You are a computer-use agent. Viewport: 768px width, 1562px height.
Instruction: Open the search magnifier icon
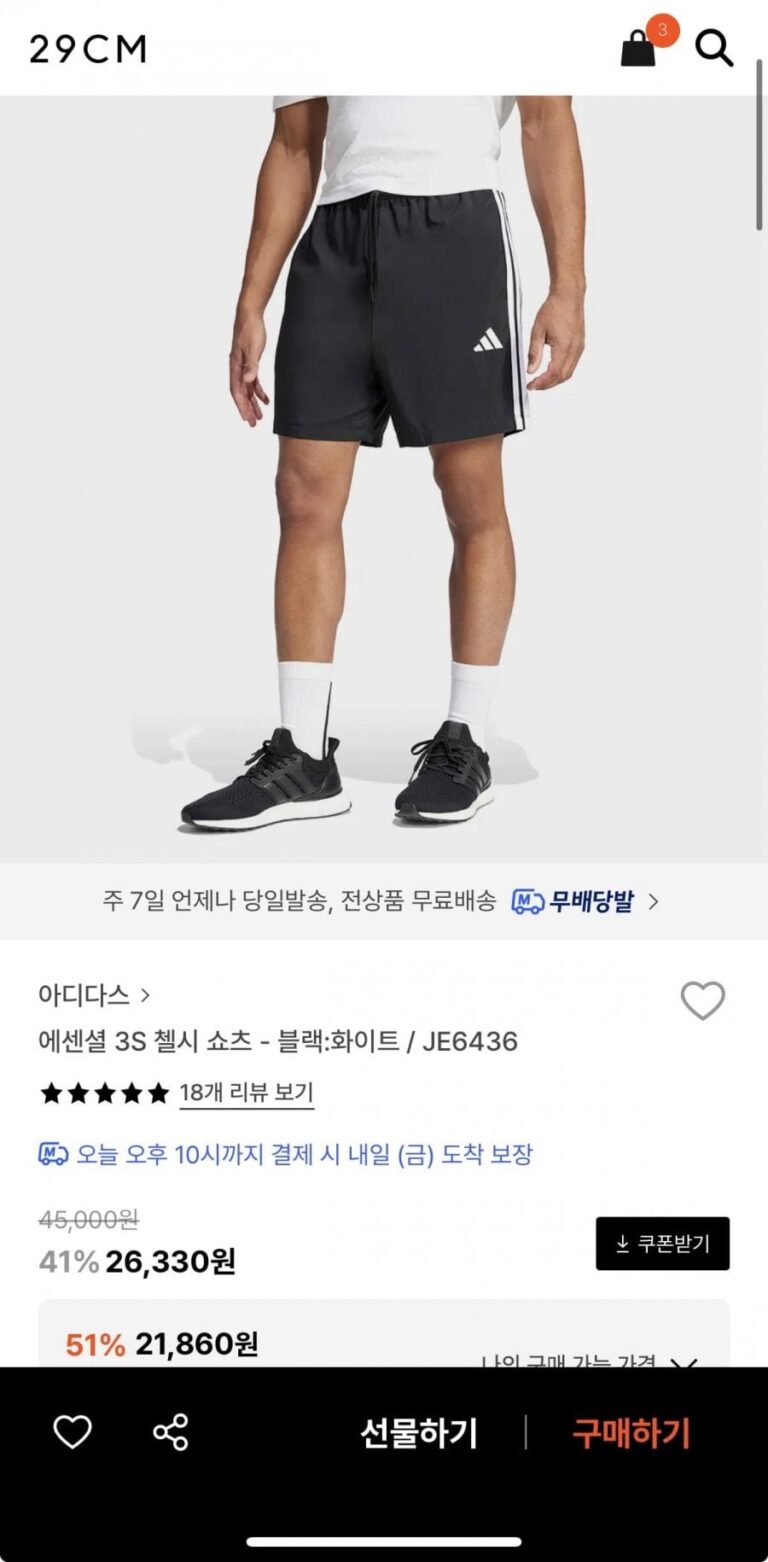point(714,48)
